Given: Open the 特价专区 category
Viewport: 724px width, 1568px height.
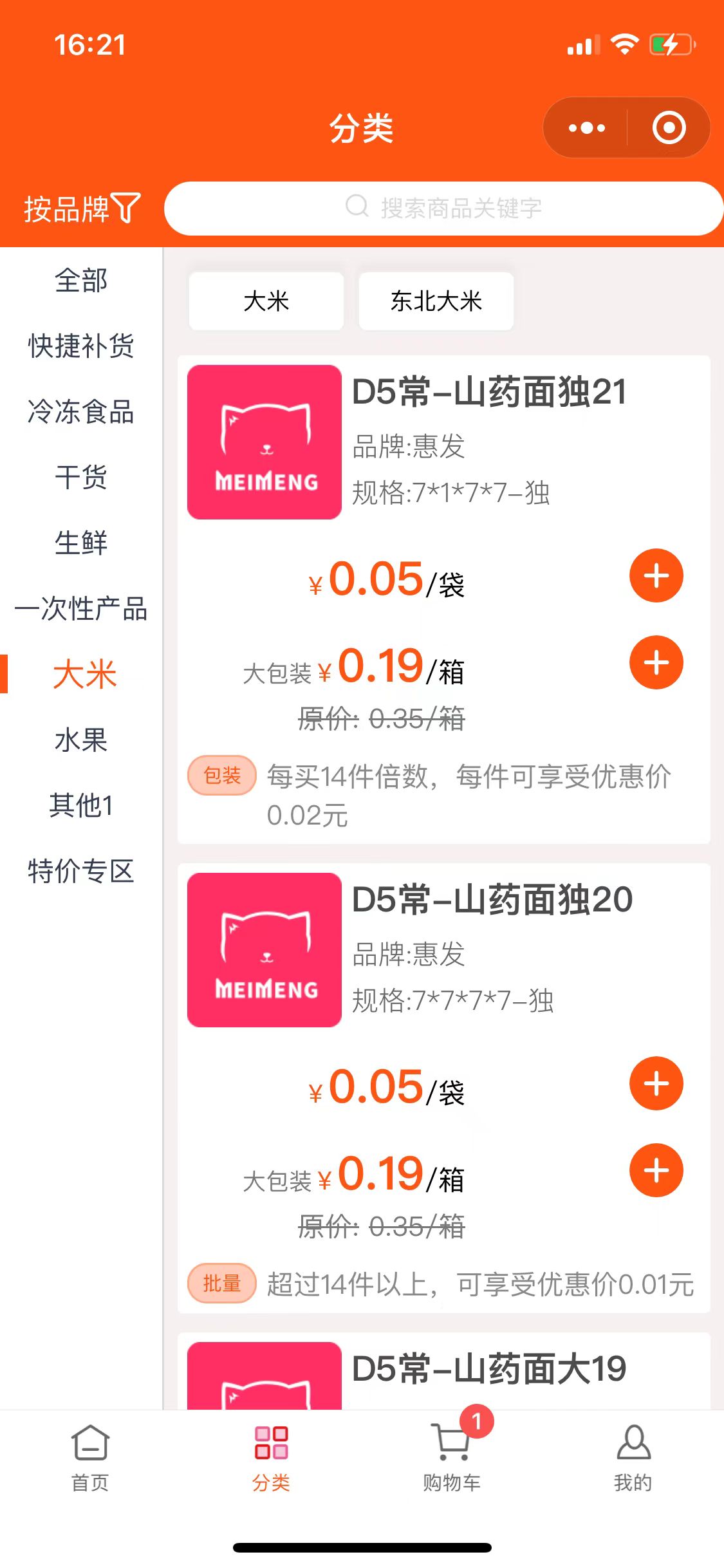Looking at the screenshot, I should (x=81, y=871).
